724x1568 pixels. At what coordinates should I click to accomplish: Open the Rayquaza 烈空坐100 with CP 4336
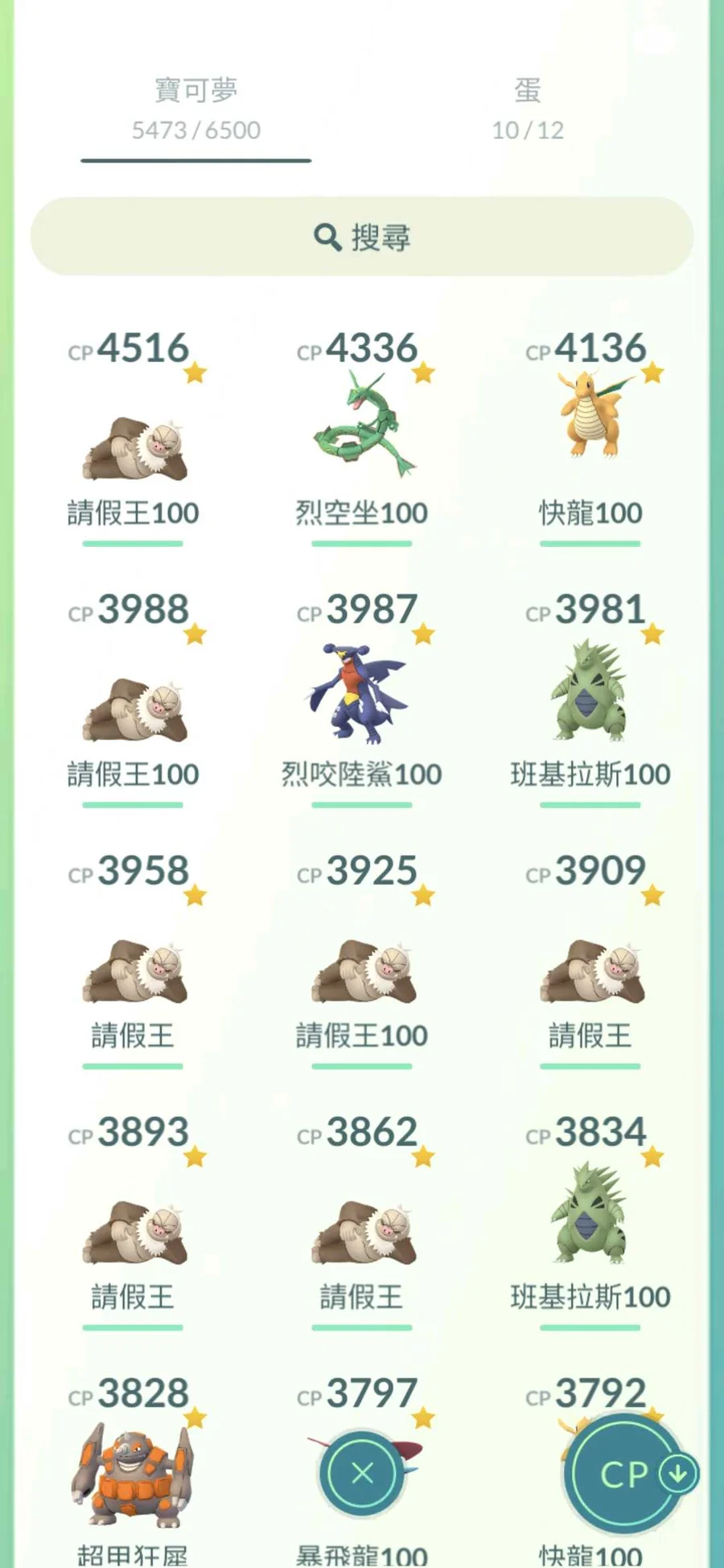pyautogui.click(x=362, y=434)
